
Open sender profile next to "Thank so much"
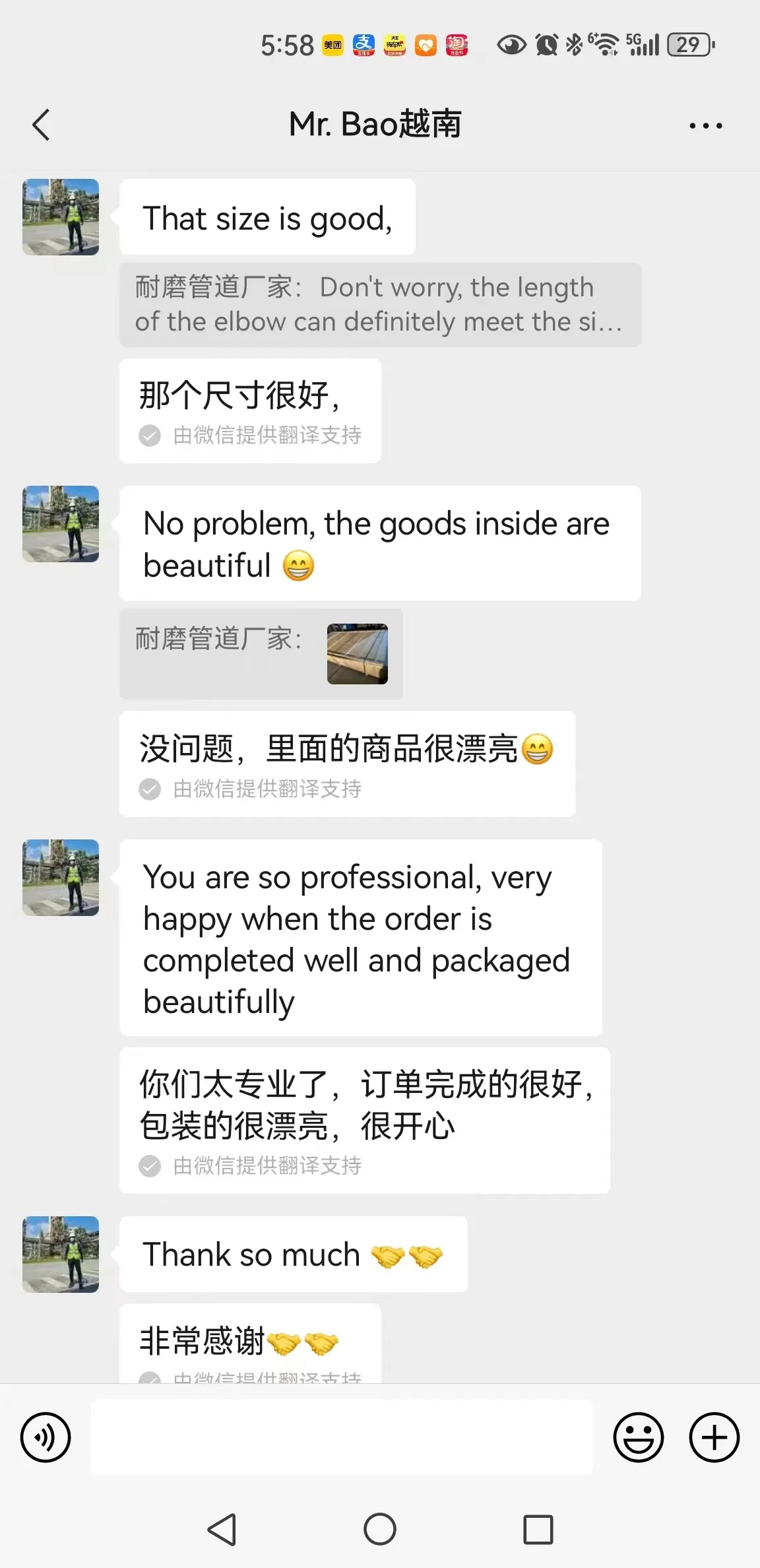point(61,1255)
